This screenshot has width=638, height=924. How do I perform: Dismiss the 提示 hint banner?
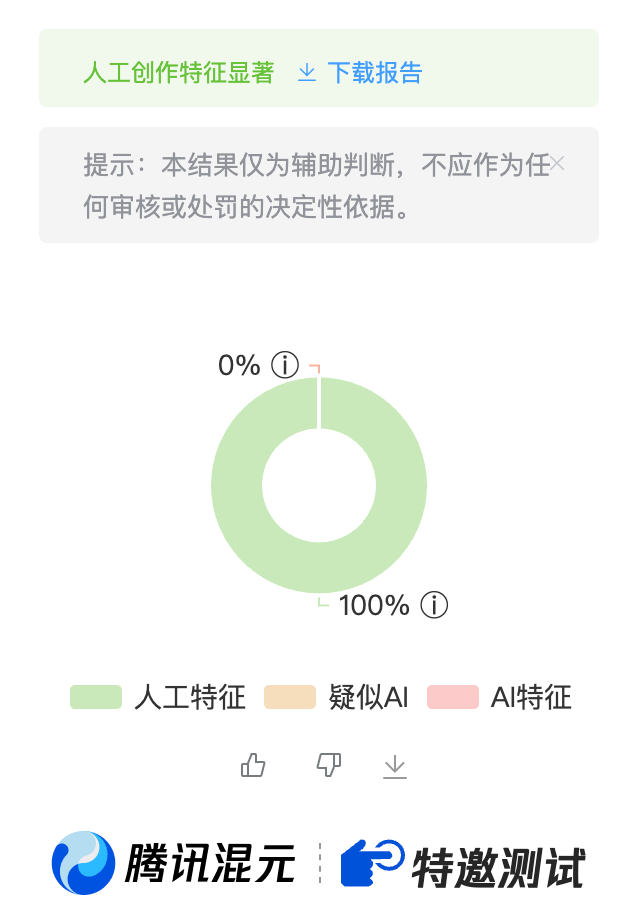click(558, 164)
